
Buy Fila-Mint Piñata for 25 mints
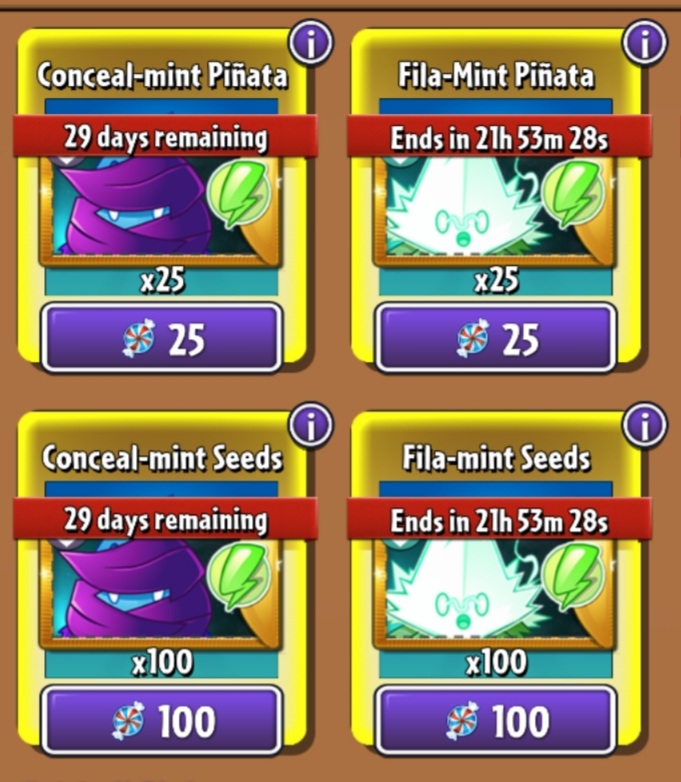point(494,339)
